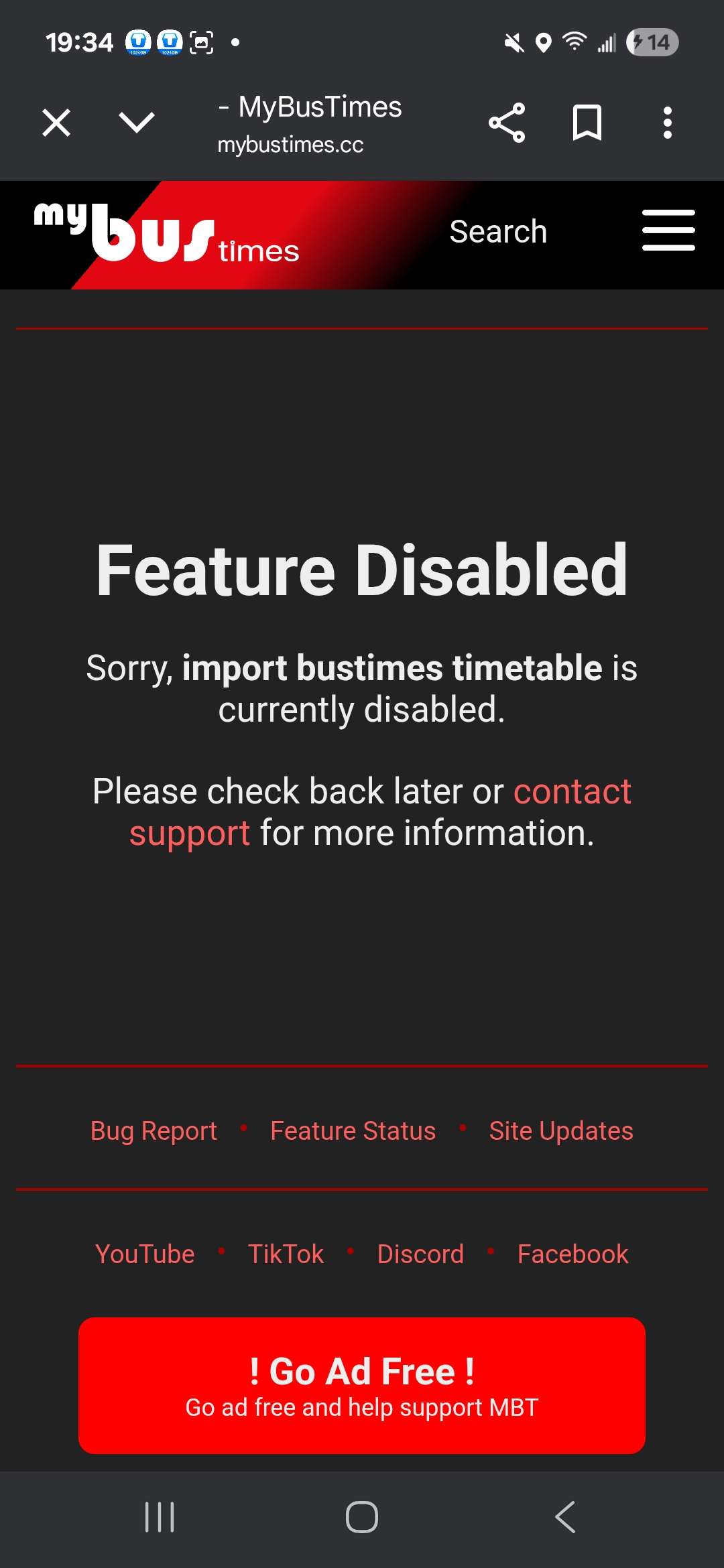This screenshot has height=1568, width=724.
Task: Open the site Search link
Action: click(498, 232)
